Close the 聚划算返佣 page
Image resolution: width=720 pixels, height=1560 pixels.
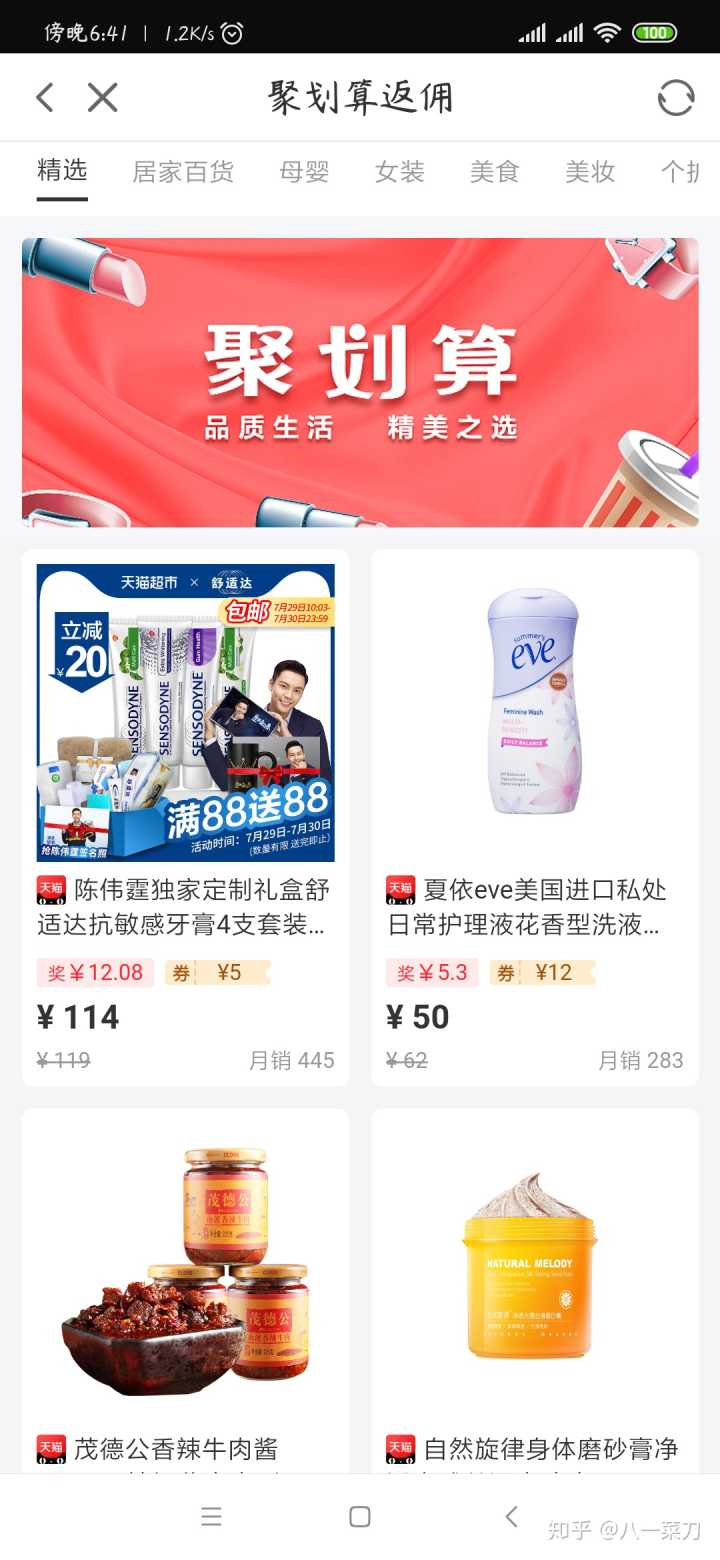tap(102, 98)
